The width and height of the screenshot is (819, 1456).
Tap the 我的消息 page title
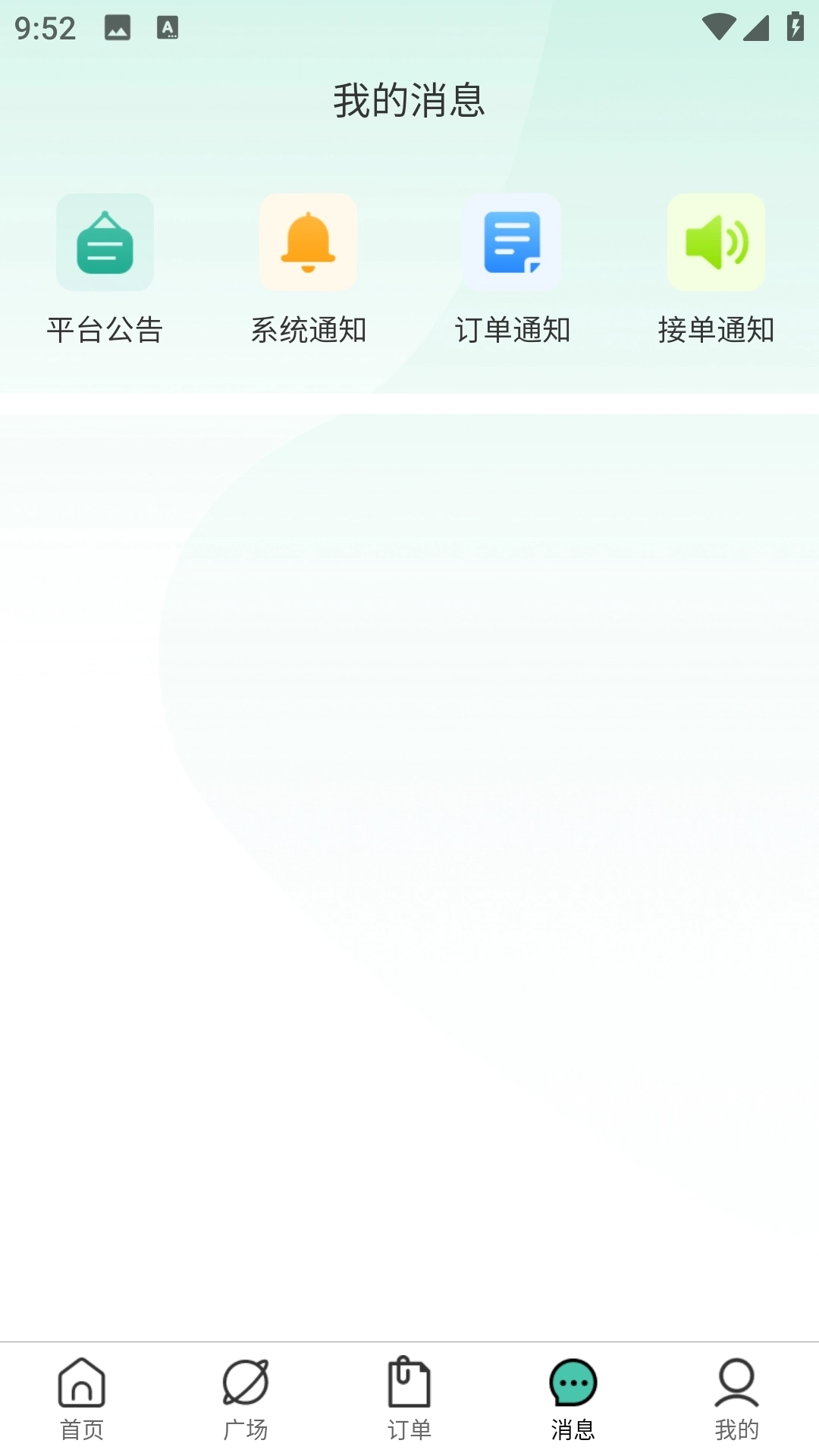click(x=409, y=99)
